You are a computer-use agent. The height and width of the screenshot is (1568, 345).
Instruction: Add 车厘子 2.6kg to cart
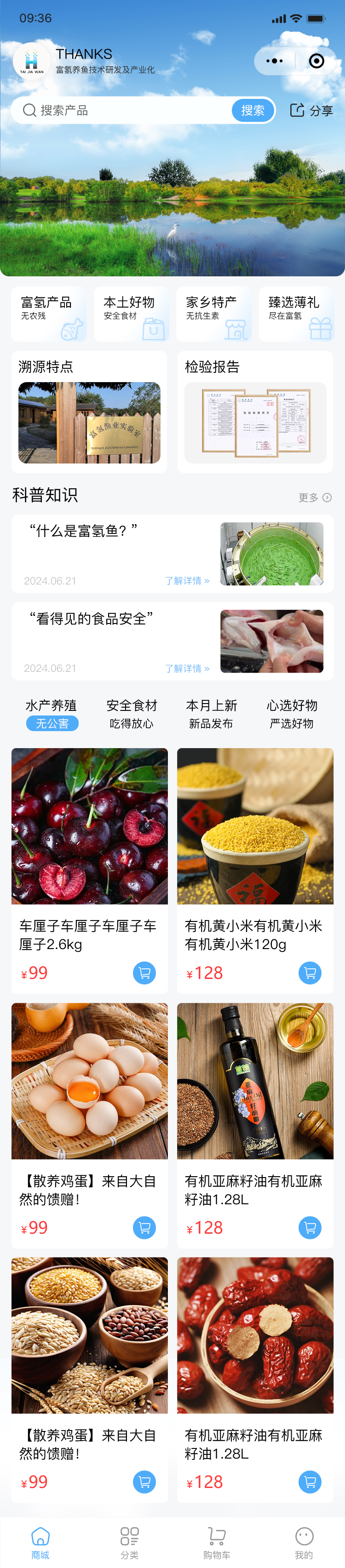coord(144,973)
